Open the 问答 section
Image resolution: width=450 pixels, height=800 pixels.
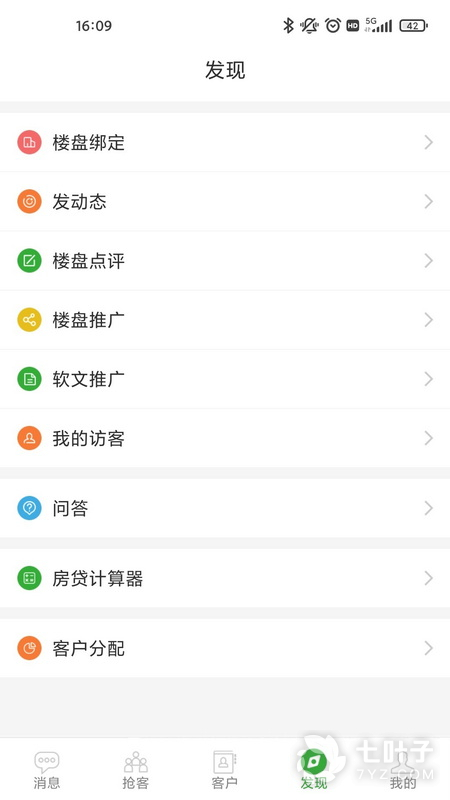(x=225, y=508)
